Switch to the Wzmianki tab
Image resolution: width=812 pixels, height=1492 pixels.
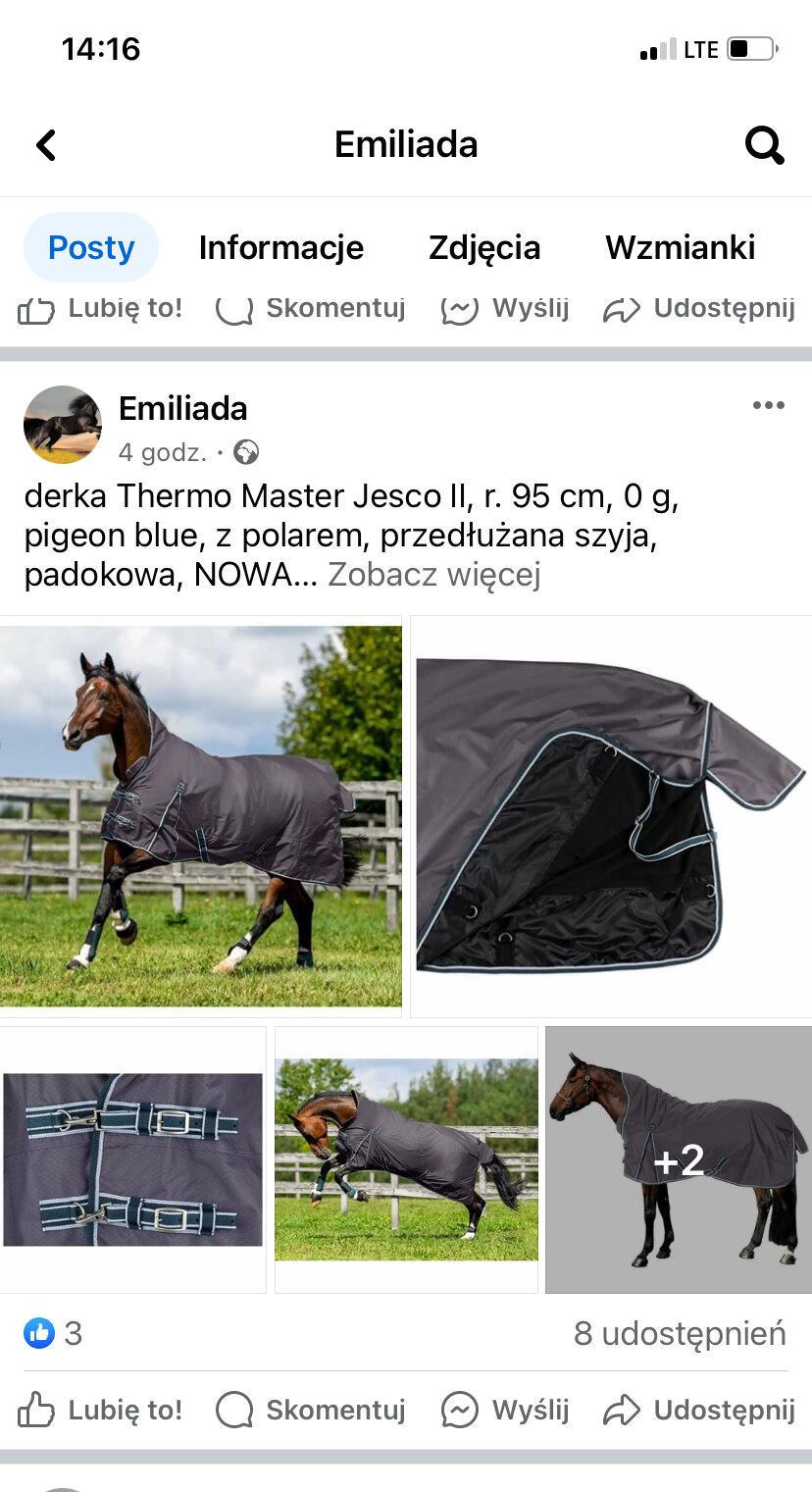pyautogui.click(x=680, y=247)
